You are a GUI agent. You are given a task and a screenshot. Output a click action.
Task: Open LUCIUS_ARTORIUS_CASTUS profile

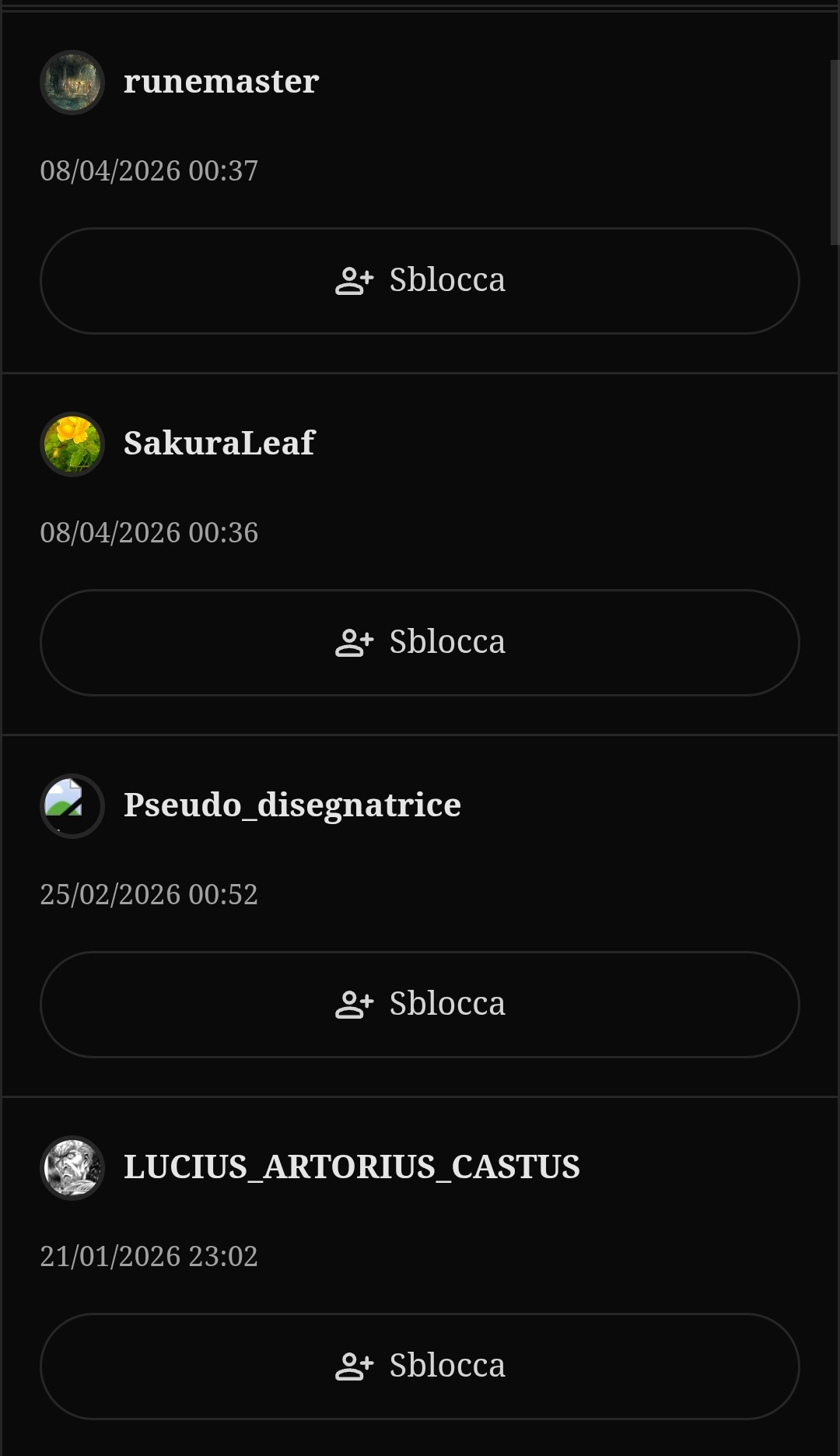(352, 1167)
